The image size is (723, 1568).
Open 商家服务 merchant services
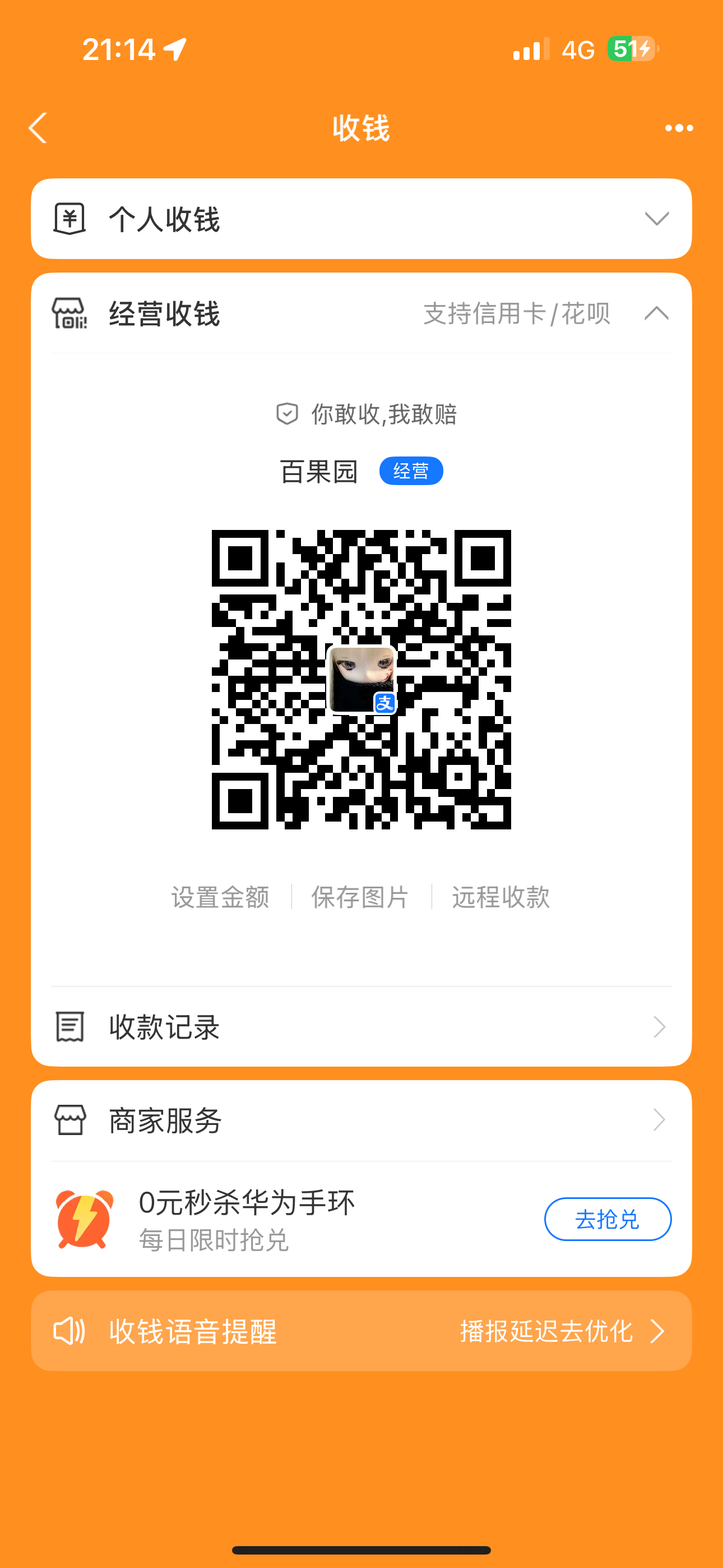click(361, 1120)
